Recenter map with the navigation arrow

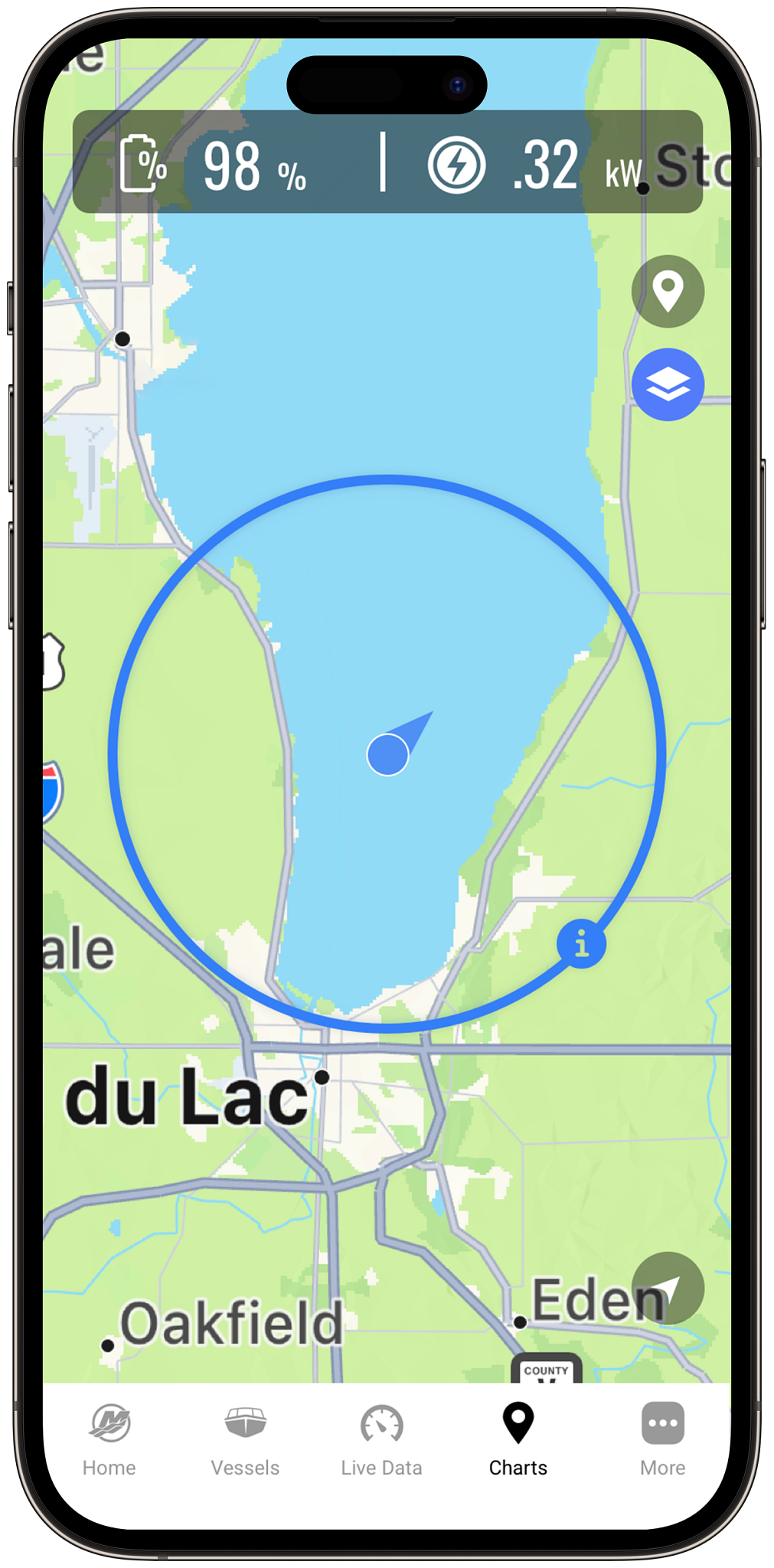point(668,1288)
